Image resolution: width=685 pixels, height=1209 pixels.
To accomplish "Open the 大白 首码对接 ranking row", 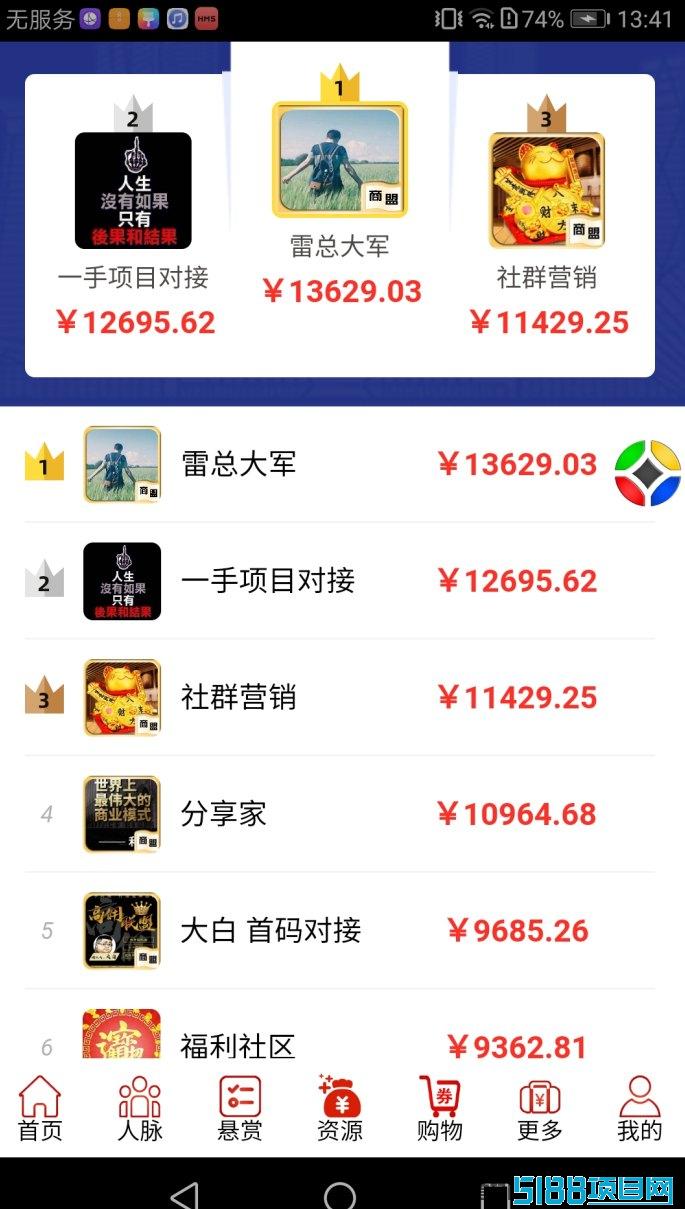I will click(340, 931).
